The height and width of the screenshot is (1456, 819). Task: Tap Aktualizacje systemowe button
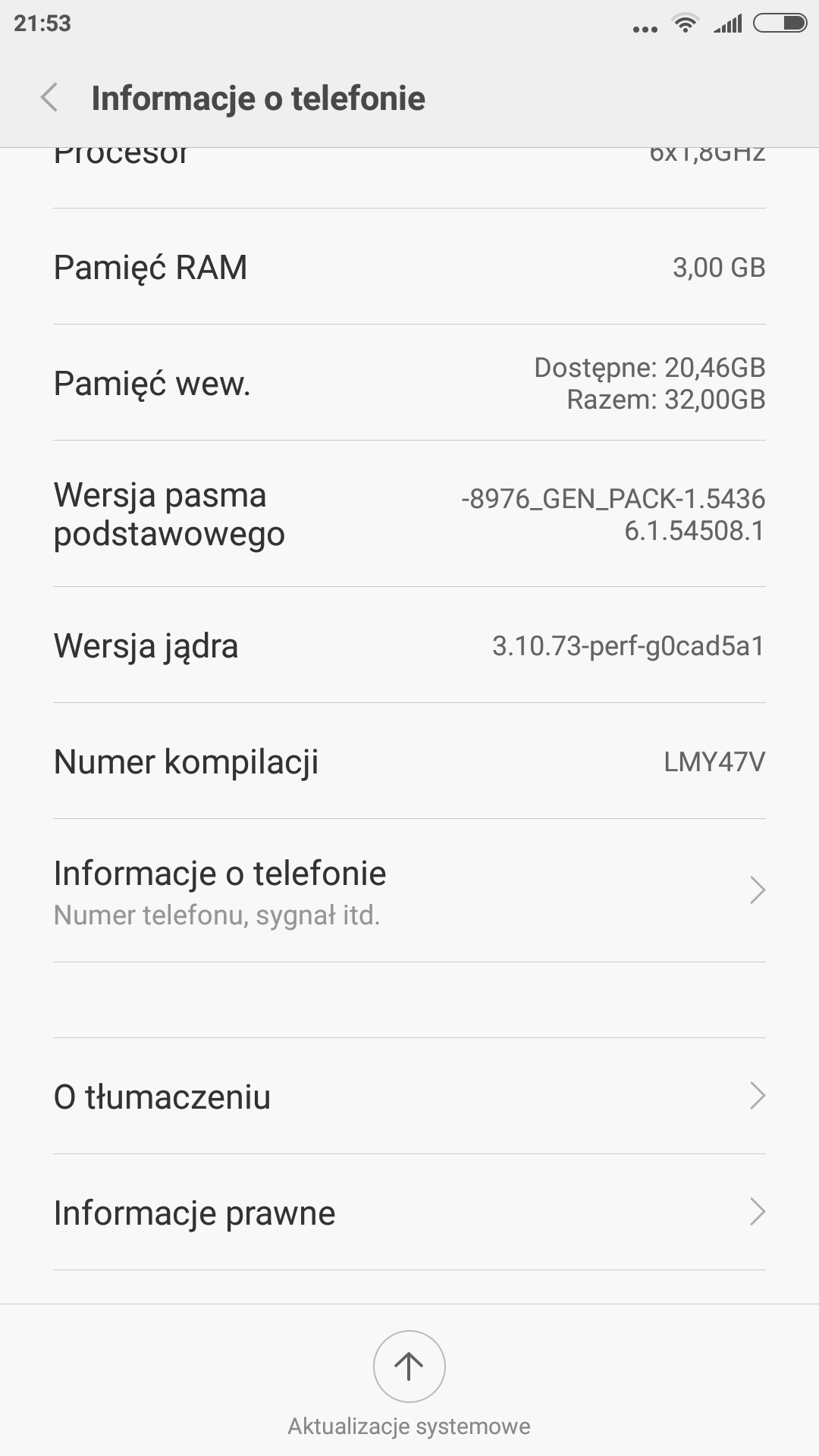point(409,1367)
